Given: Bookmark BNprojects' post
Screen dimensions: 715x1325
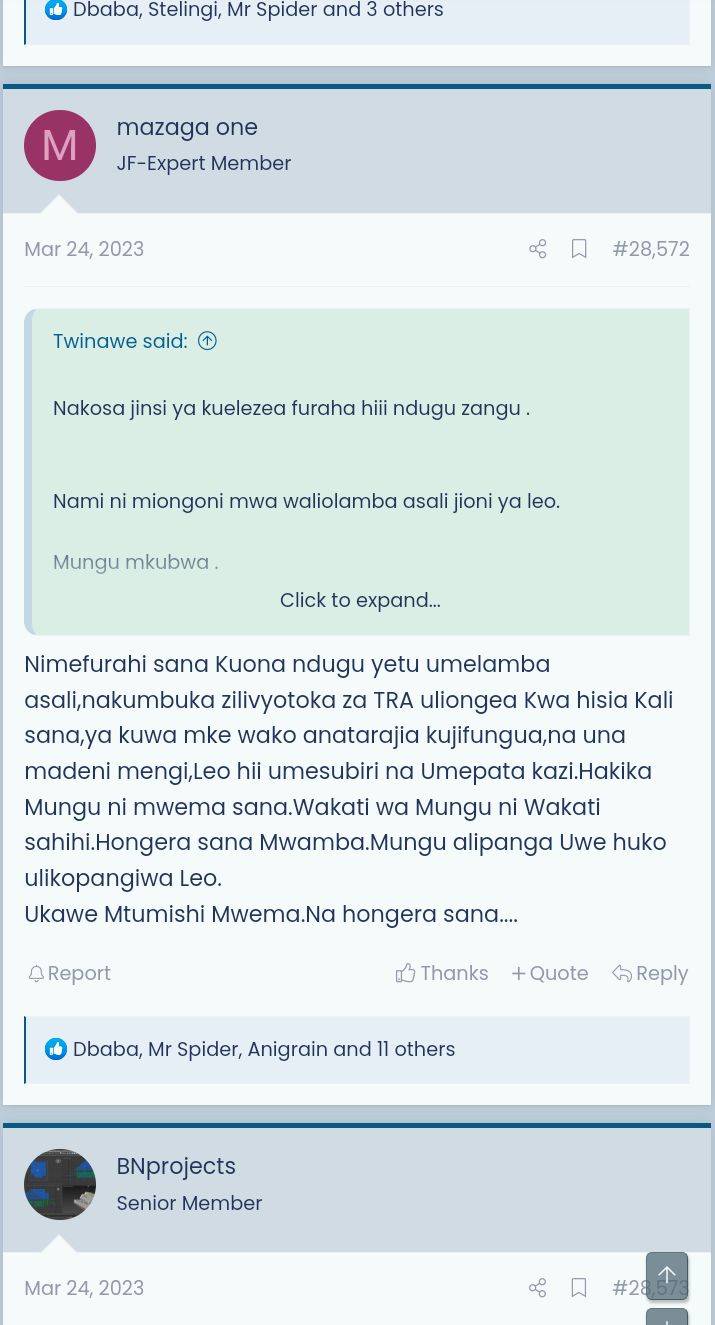Looking at the screenshot, I should pos(579,1288).
